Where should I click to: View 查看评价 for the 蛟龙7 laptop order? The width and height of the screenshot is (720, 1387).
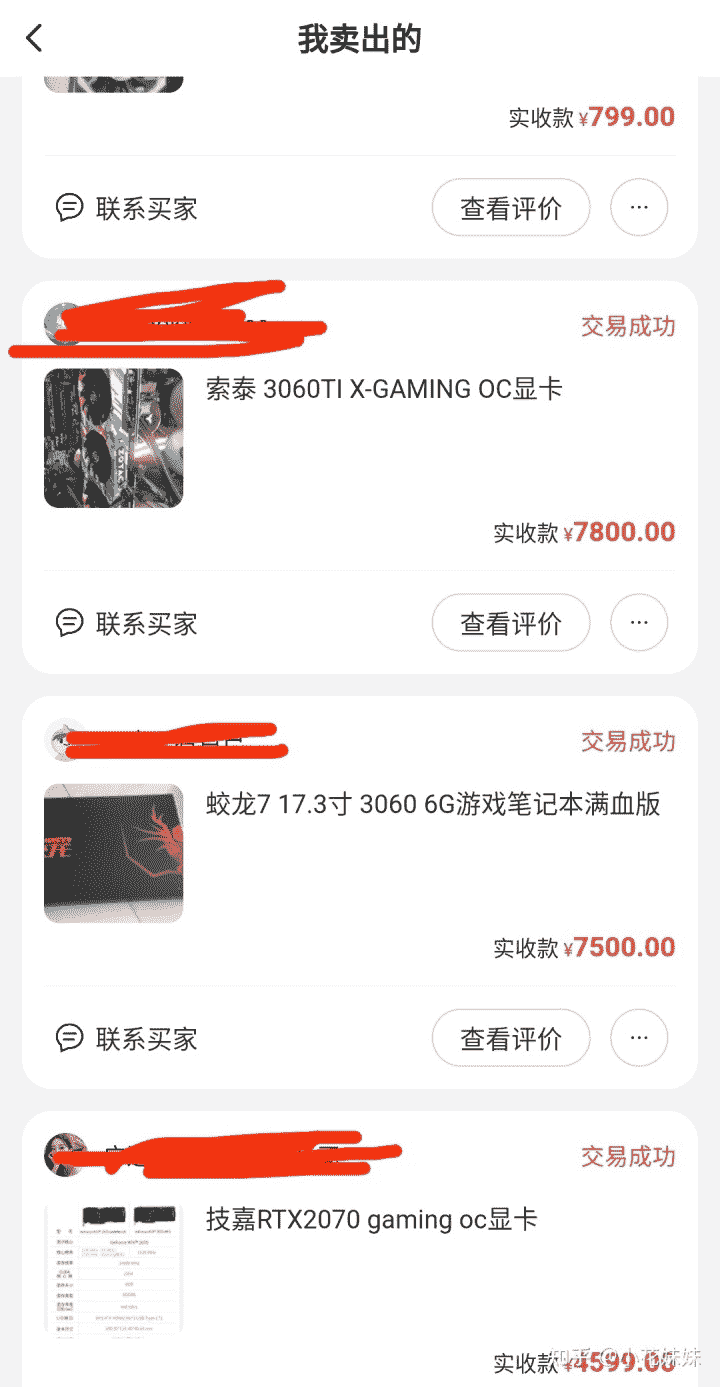coord(510,1038)
